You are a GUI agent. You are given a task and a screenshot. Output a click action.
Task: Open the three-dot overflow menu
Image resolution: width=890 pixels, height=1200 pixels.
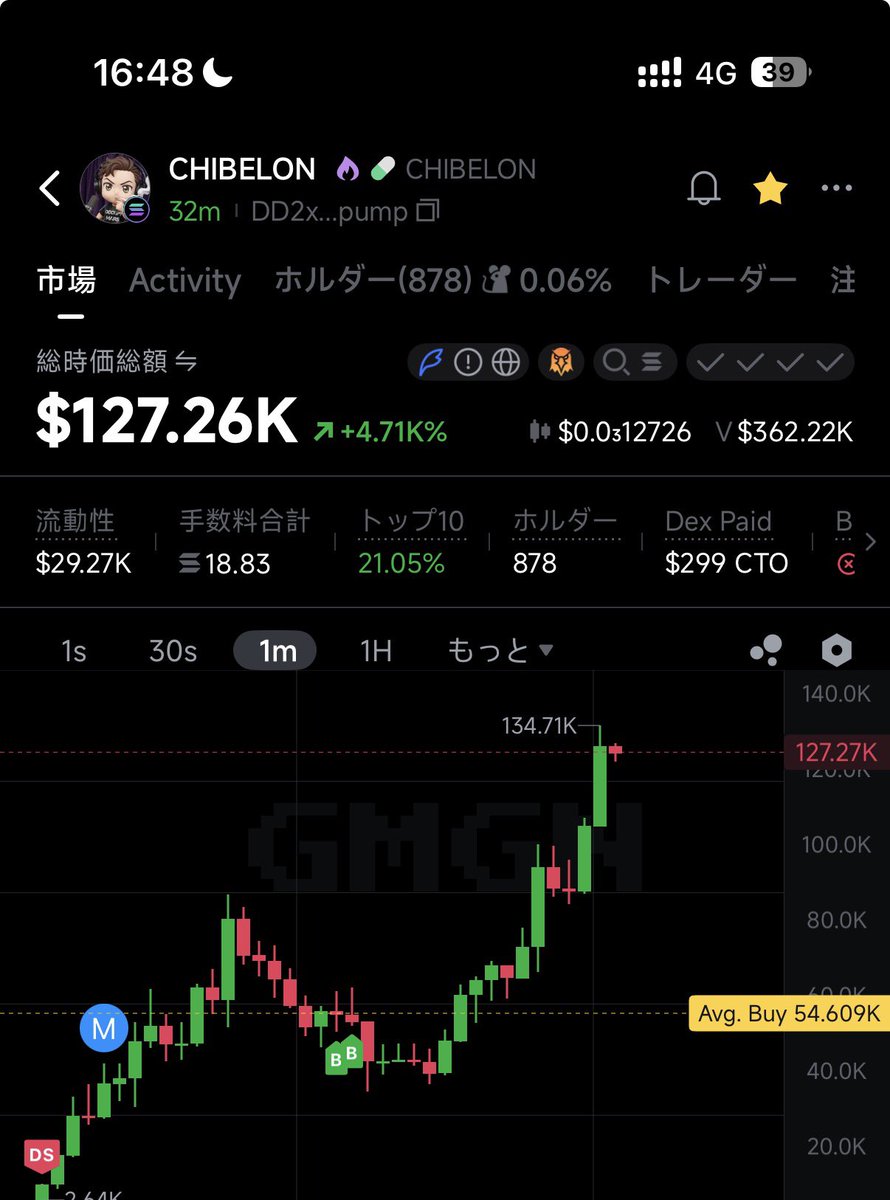(836, 188)
